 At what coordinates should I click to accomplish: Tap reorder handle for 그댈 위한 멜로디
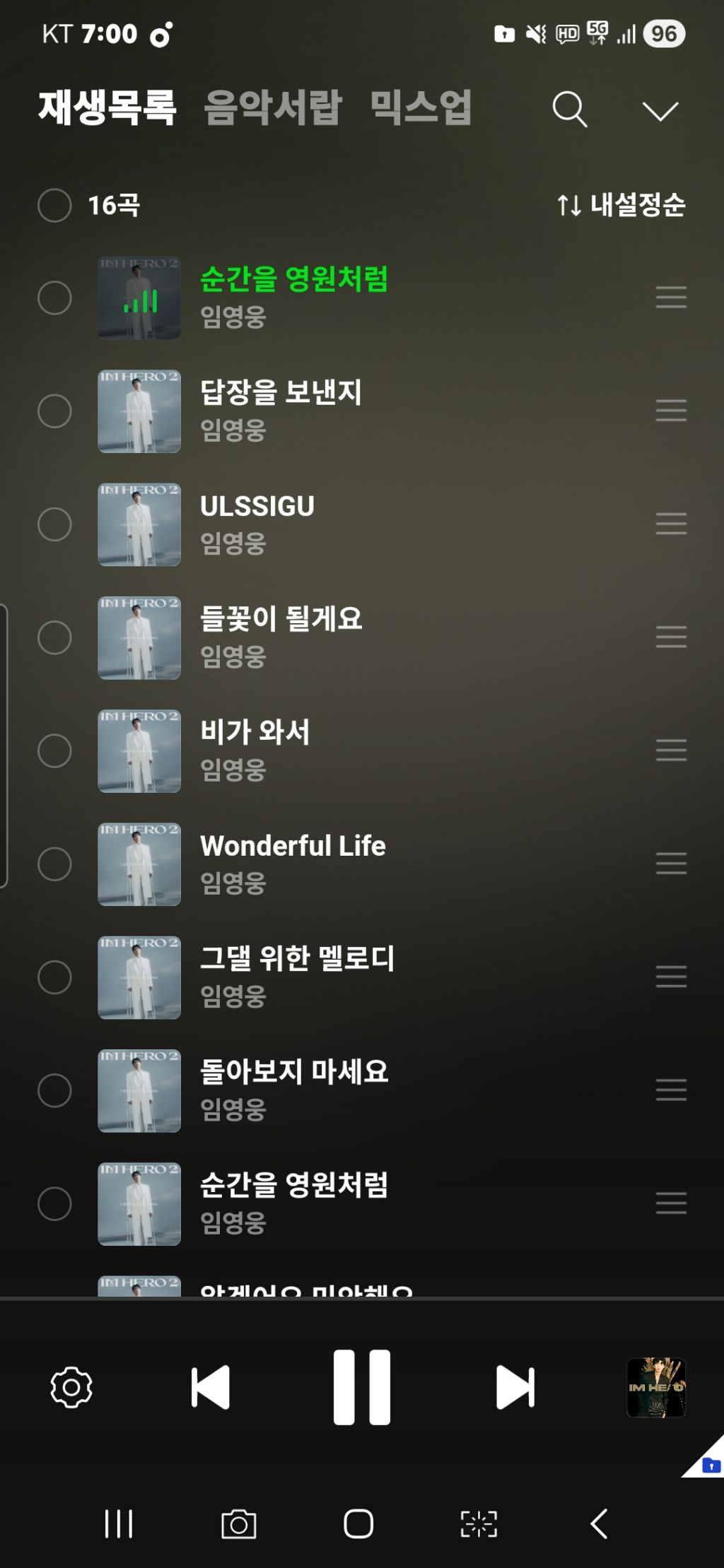[670, 977]
